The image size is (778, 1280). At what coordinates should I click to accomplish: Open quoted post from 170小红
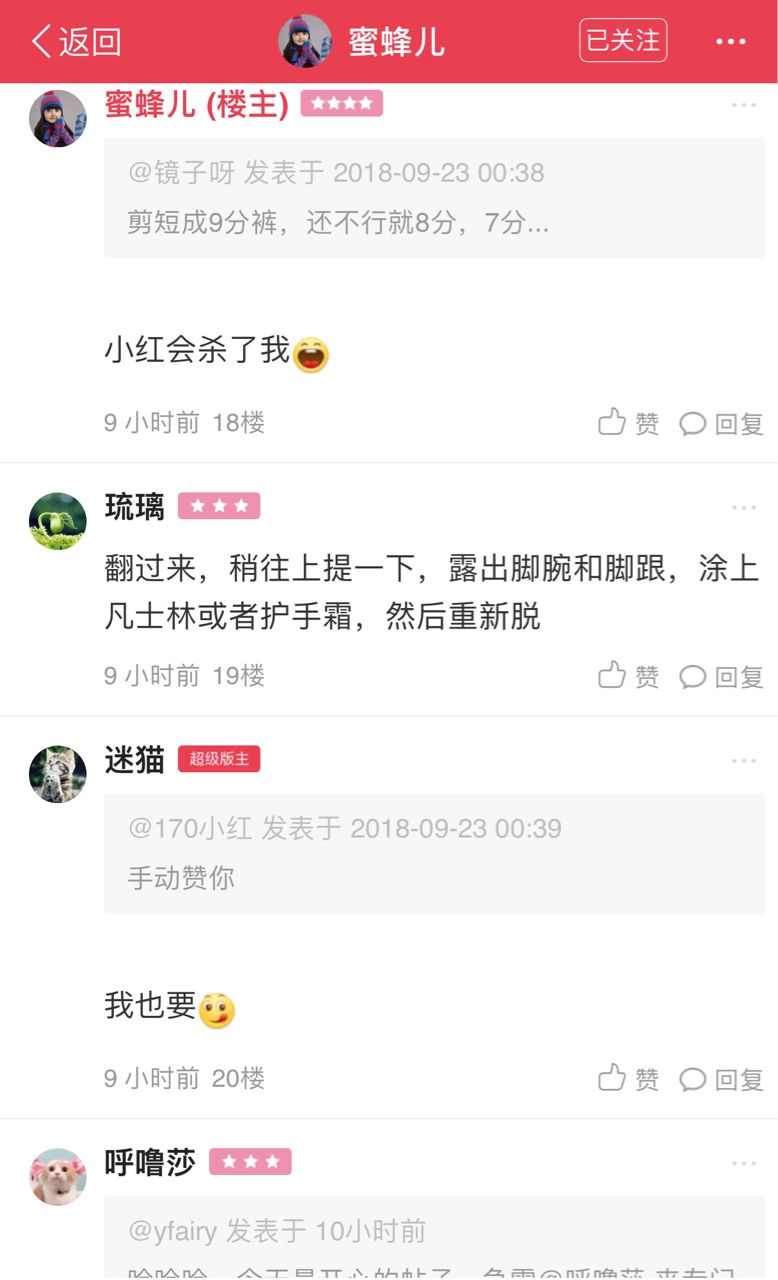coord(434,854)
